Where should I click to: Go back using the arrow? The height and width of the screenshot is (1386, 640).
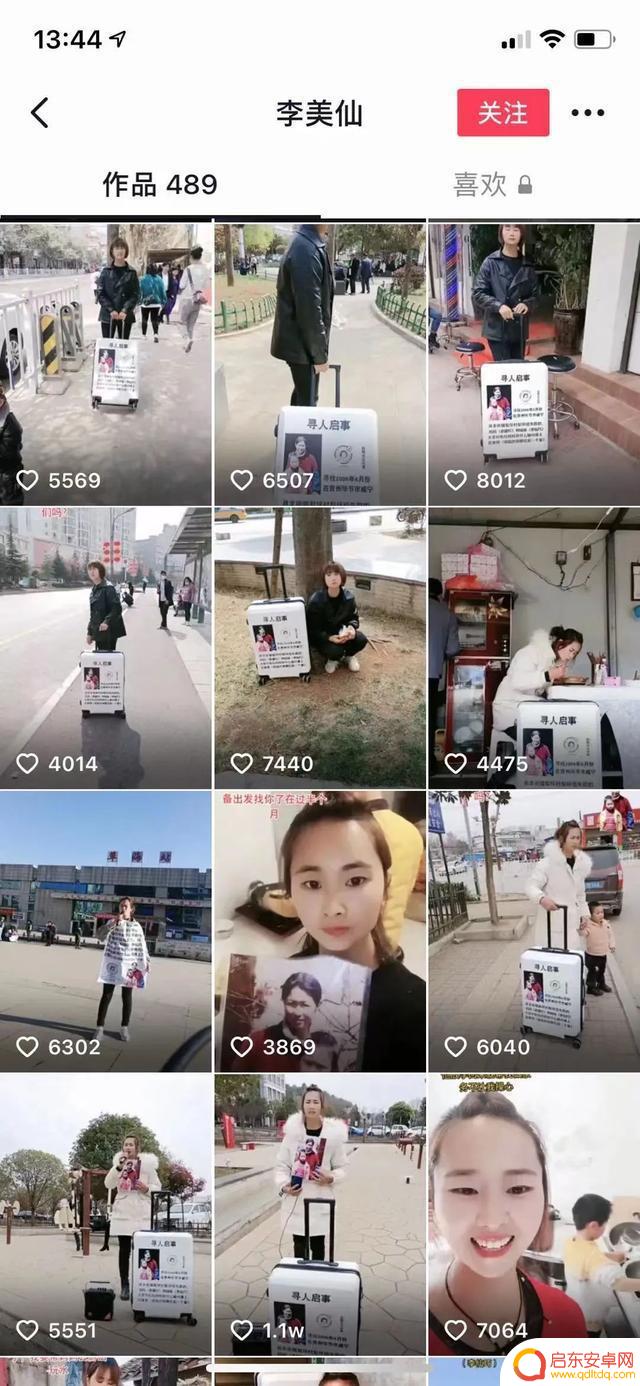pos(40,113)
